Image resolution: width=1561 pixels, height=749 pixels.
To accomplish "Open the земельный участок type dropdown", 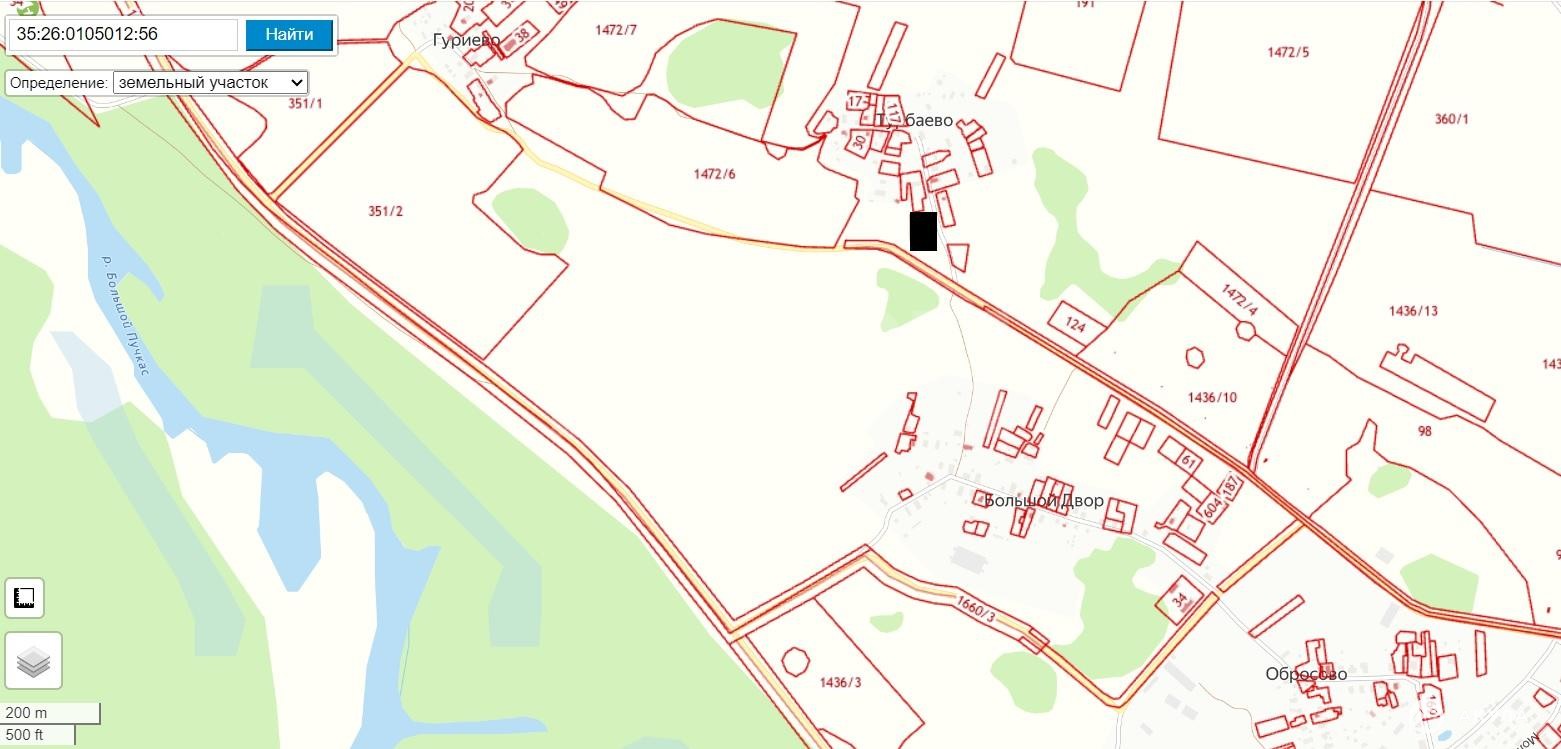I will 211,83.
